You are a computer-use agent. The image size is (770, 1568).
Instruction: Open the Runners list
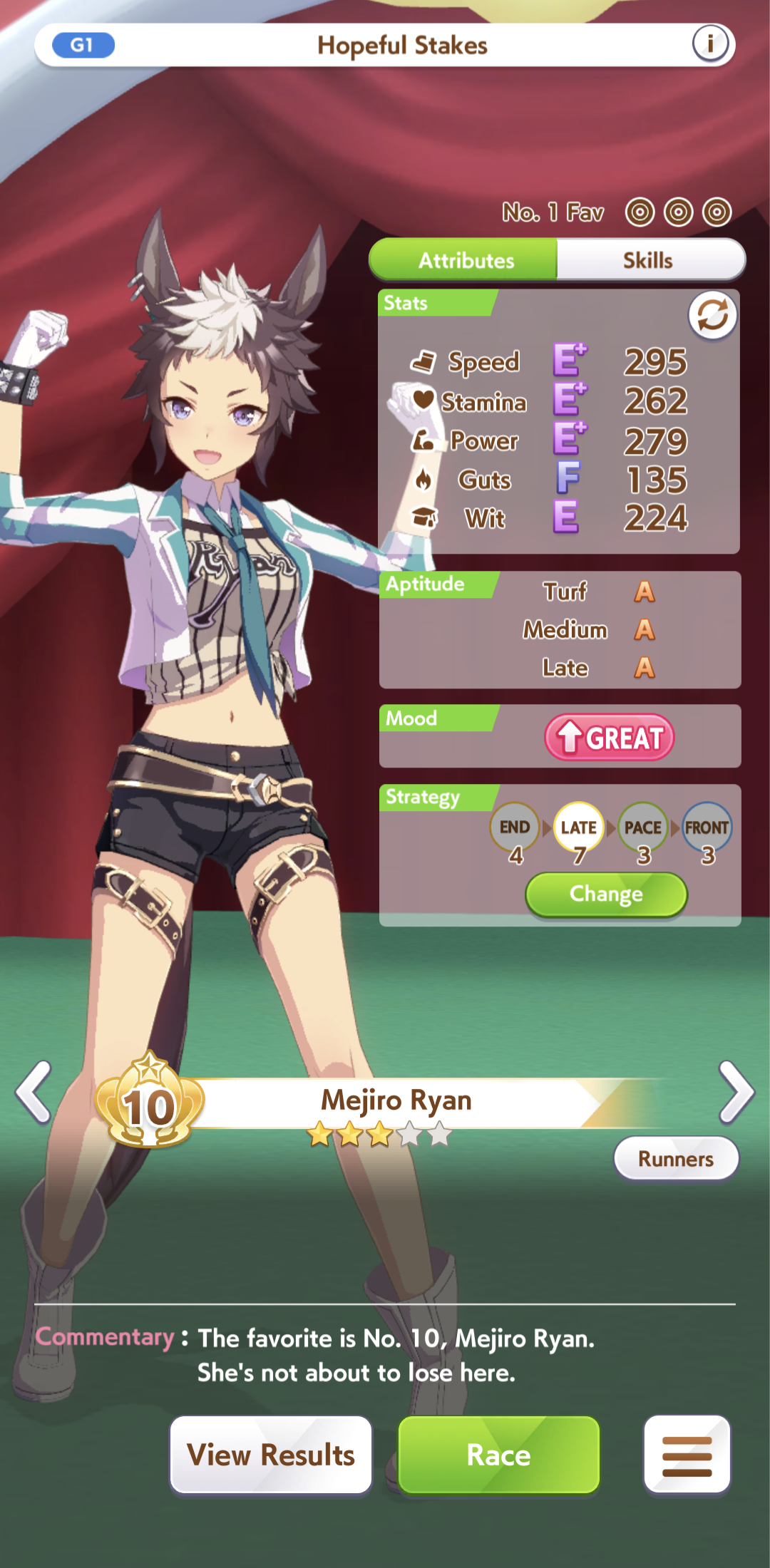(x=675, y=1159)
